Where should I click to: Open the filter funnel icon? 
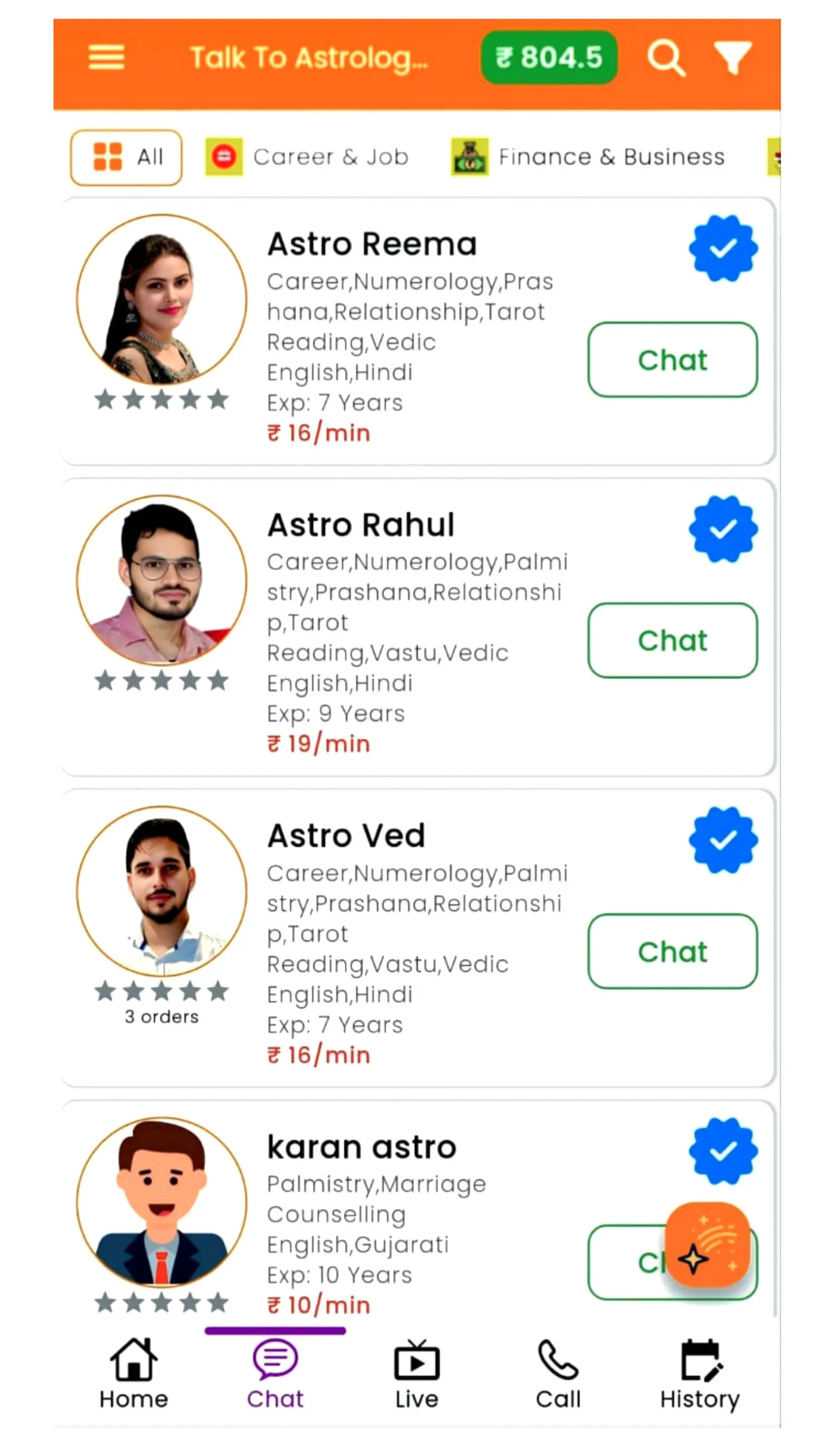733,58
